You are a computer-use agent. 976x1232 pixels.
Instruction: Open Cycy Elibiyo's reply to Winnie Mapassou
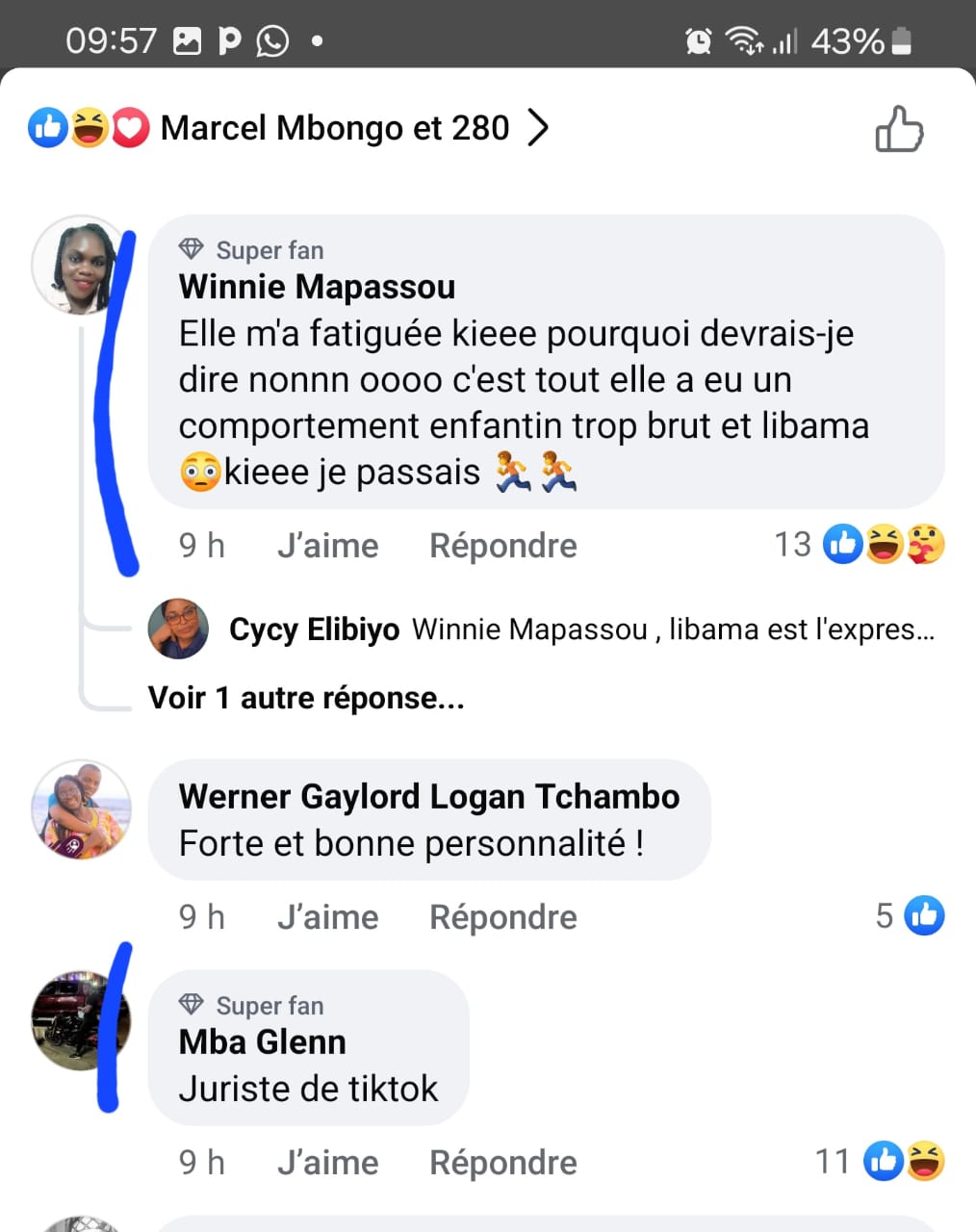click(578, 629)
